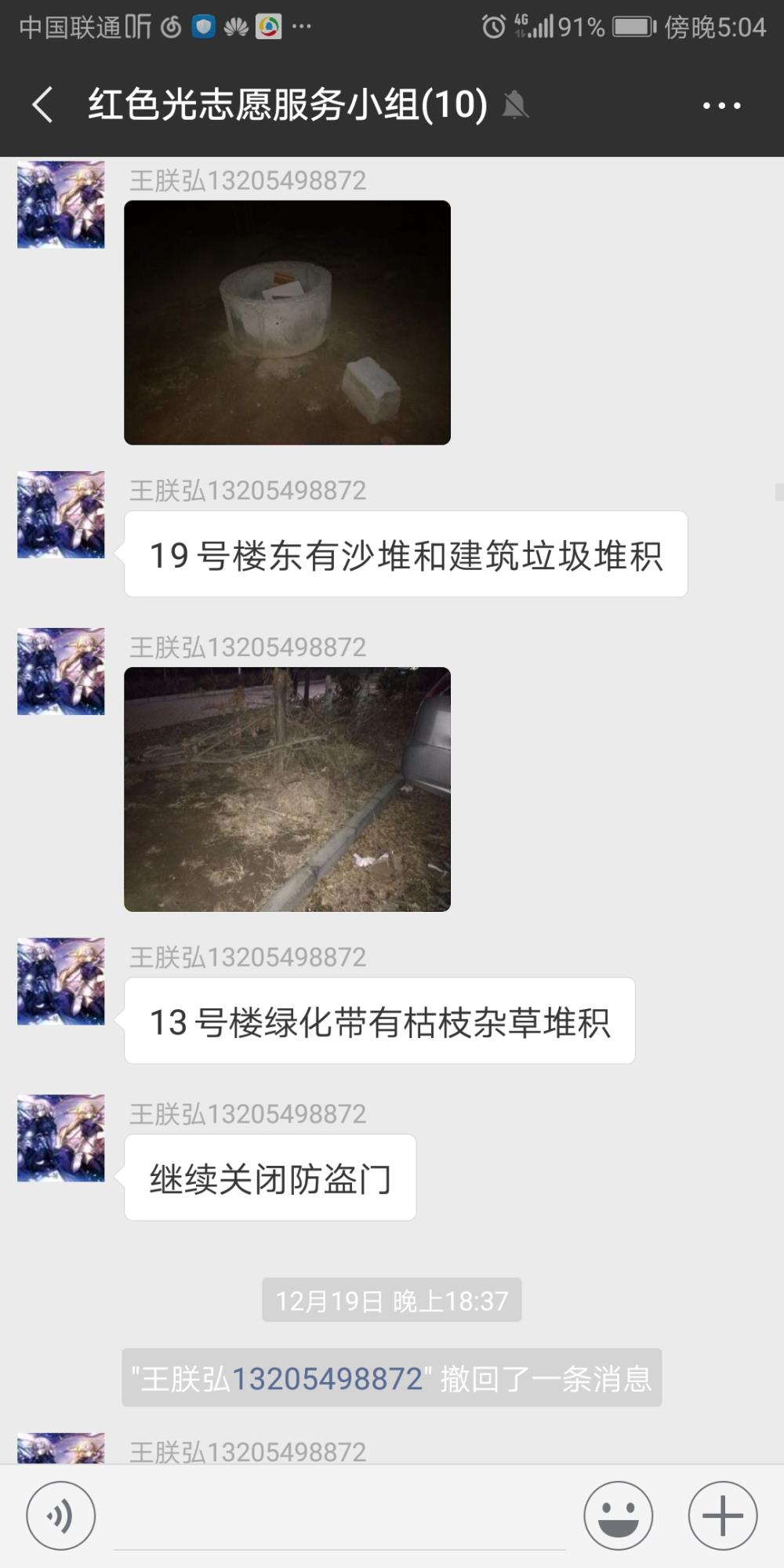
Task: Tap the phone number in the recalled message notice
Action: pyautogui.click(x=327, y=1378)
